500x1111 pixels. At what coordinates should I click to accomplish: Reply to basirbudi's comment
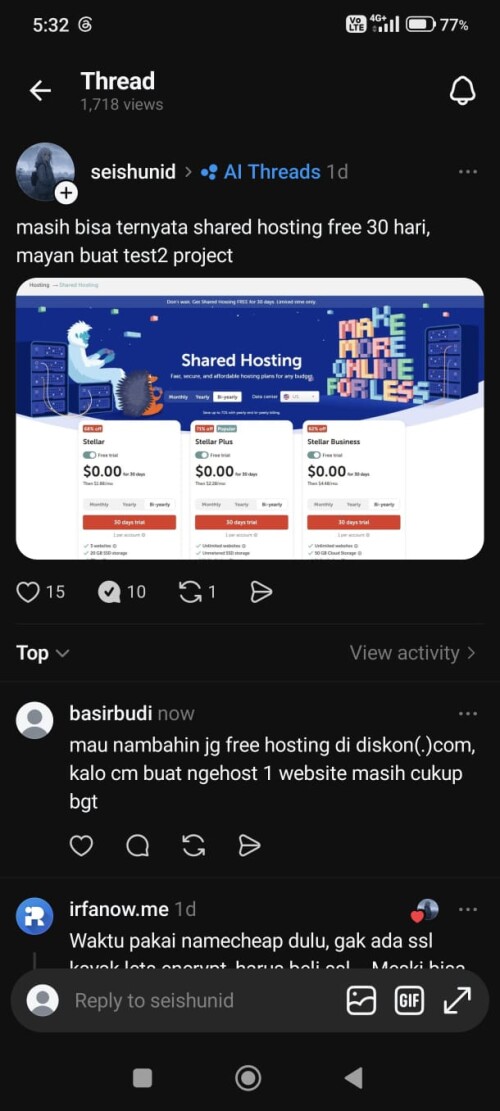137,845
